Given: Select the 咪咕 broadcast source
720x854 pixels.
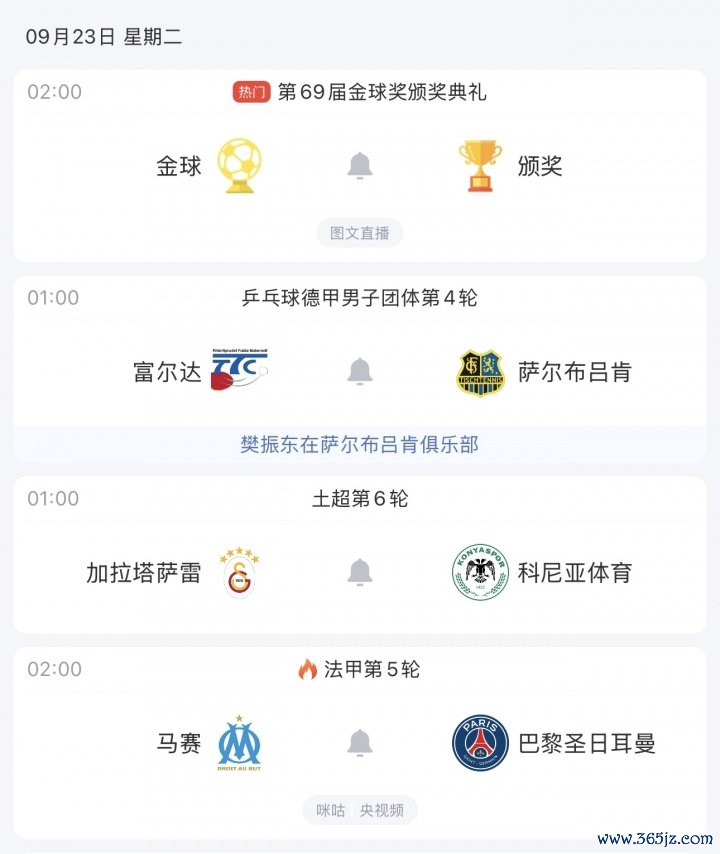Looking at the screenshot, I should click(x=330, y=810).
